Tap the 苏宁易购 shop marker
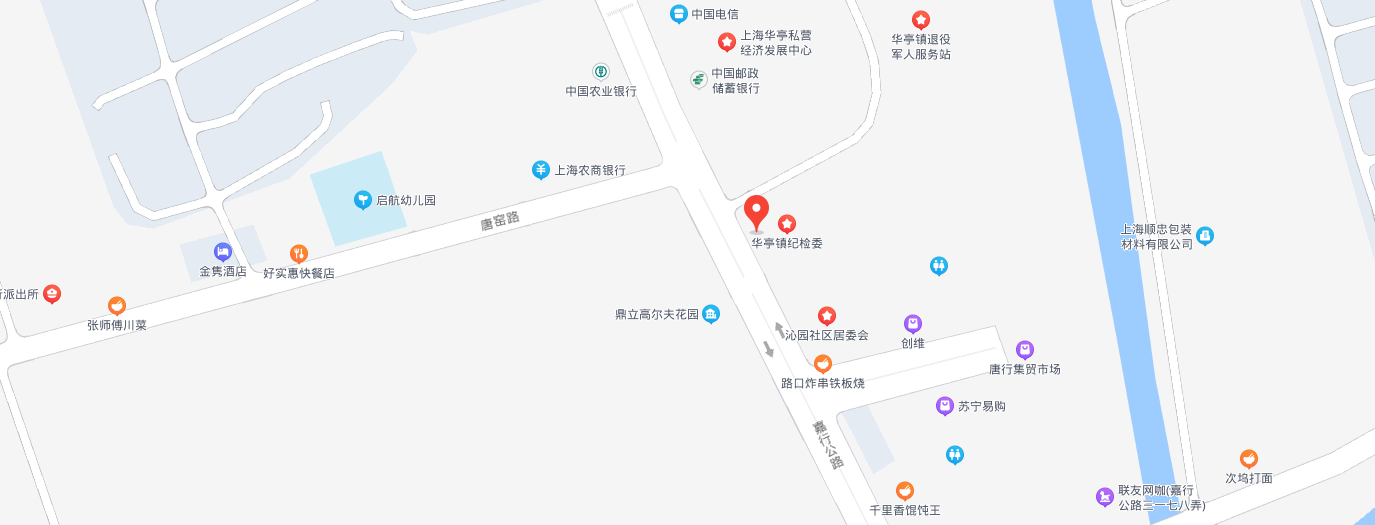Image resolution: width=1375 pixels, height=525 pixels. (x=945, y=406)
